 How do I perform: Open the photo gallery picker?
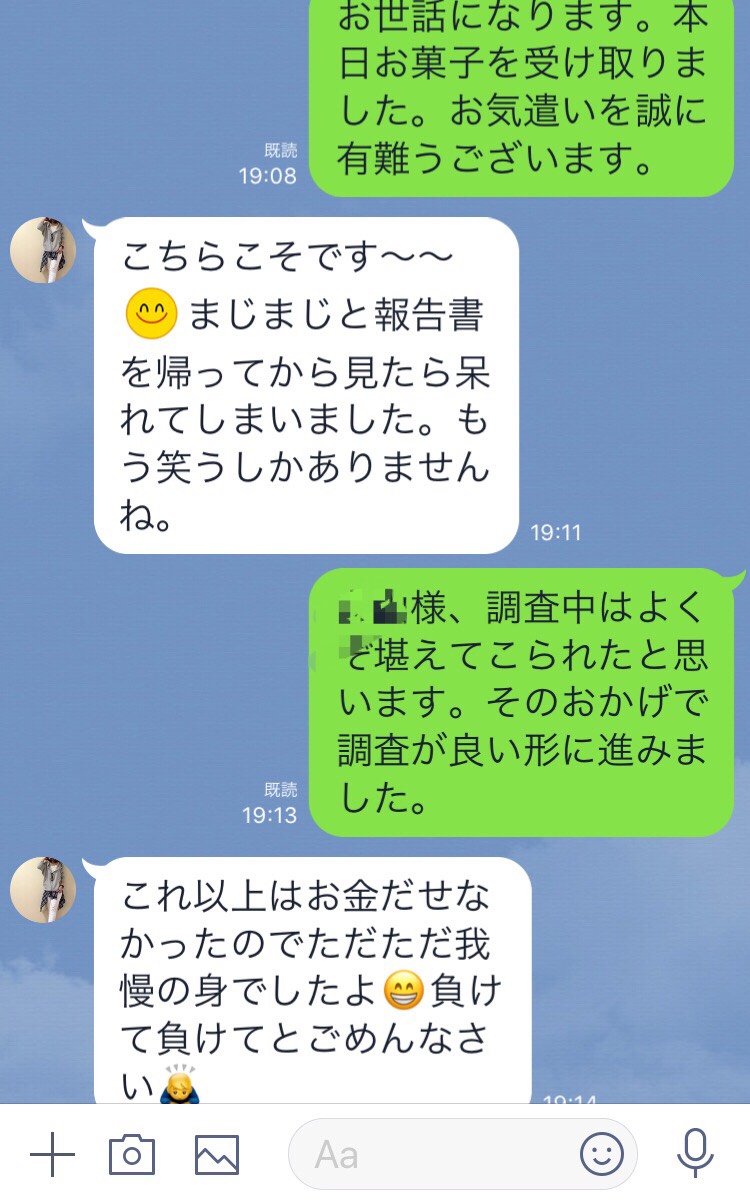[217, 1155]
